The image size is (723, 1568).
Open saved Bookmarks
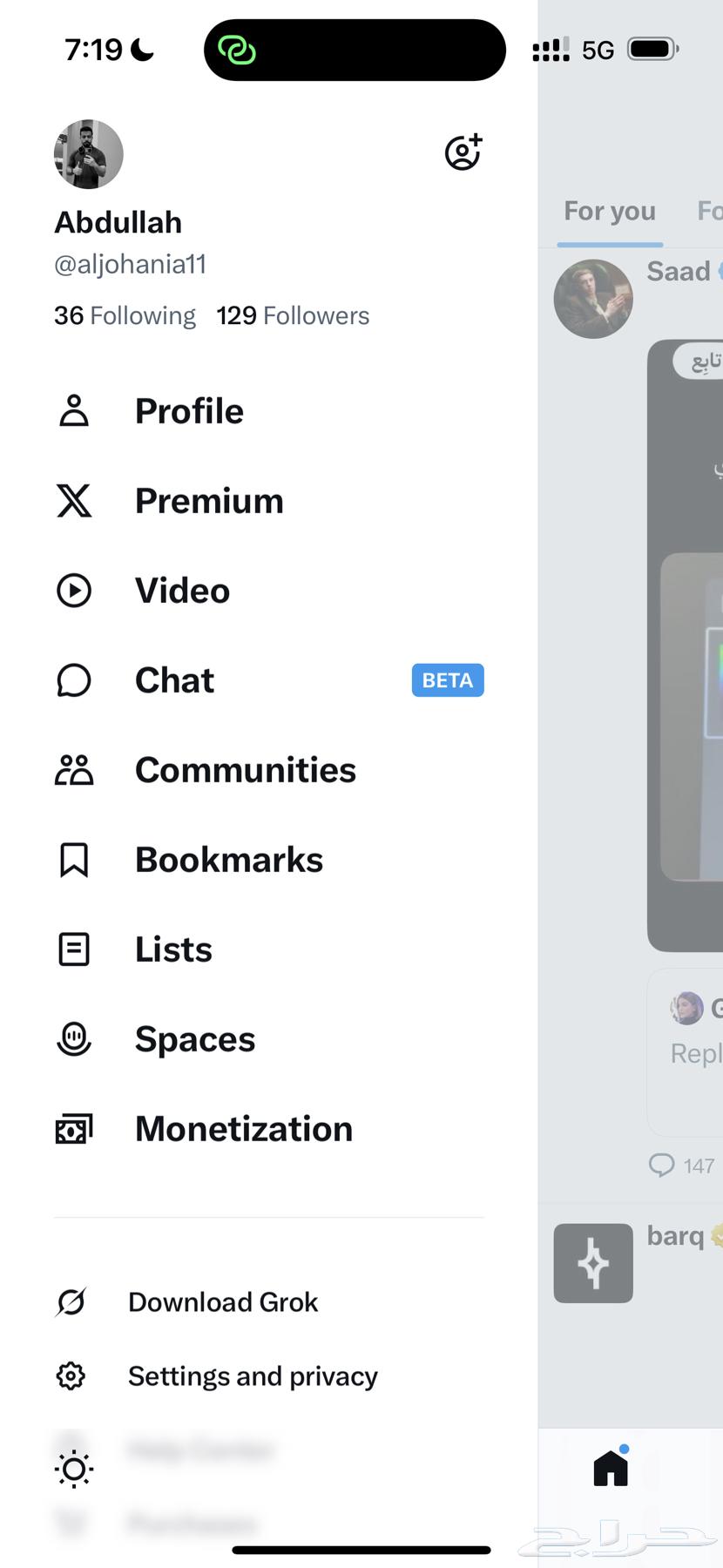(228, 860)
